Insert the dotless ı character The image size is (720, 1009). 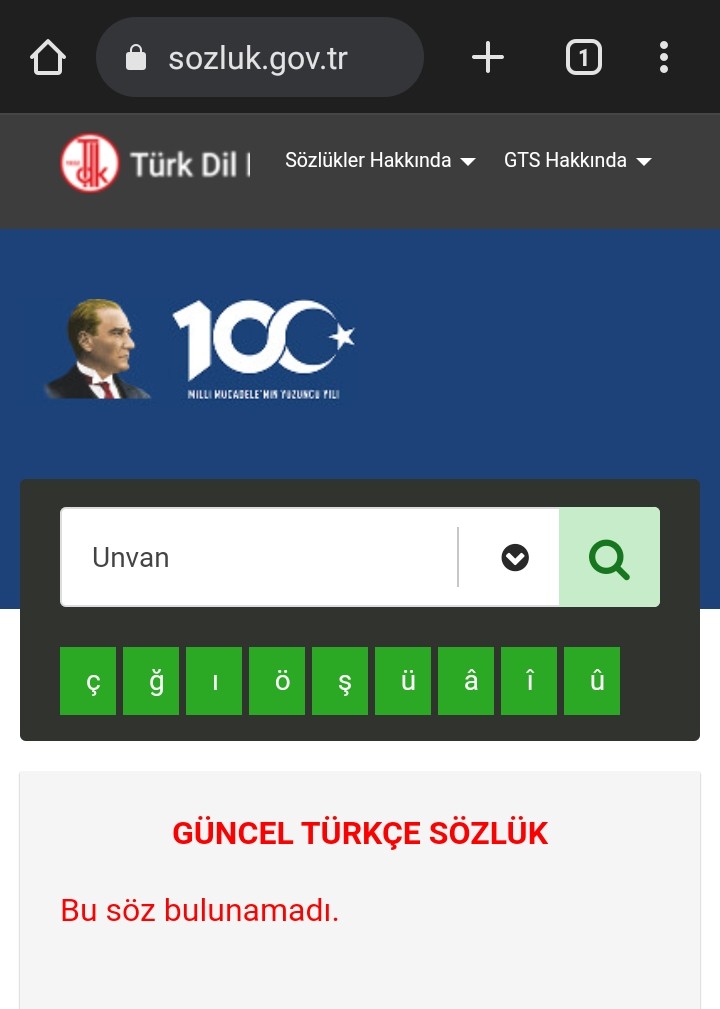tap(214, 681)
